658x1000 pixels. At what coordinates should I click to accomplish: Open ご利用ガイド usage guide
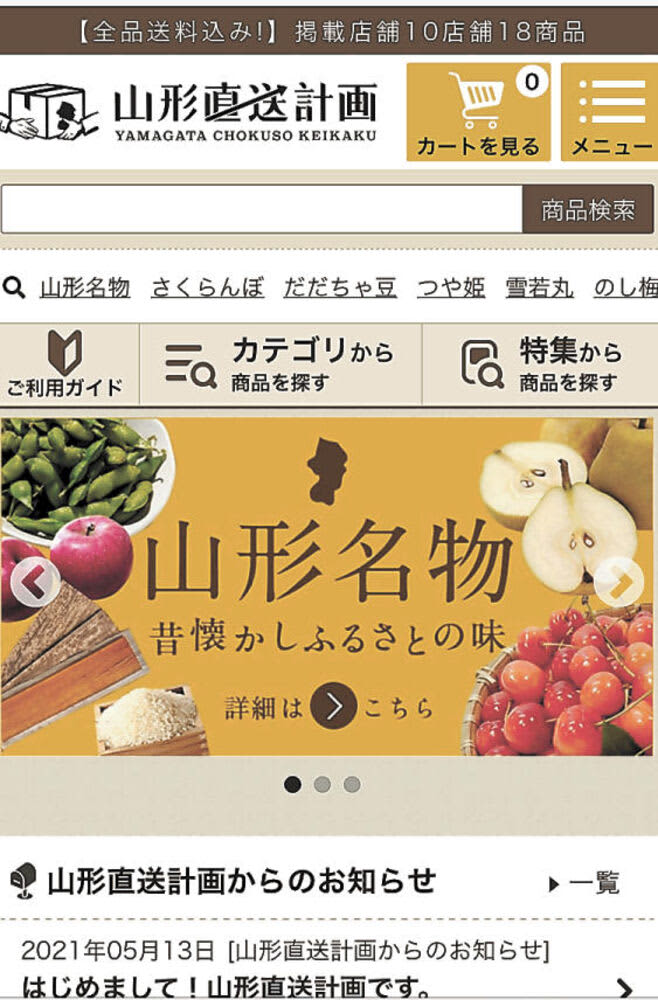point(66,365)
